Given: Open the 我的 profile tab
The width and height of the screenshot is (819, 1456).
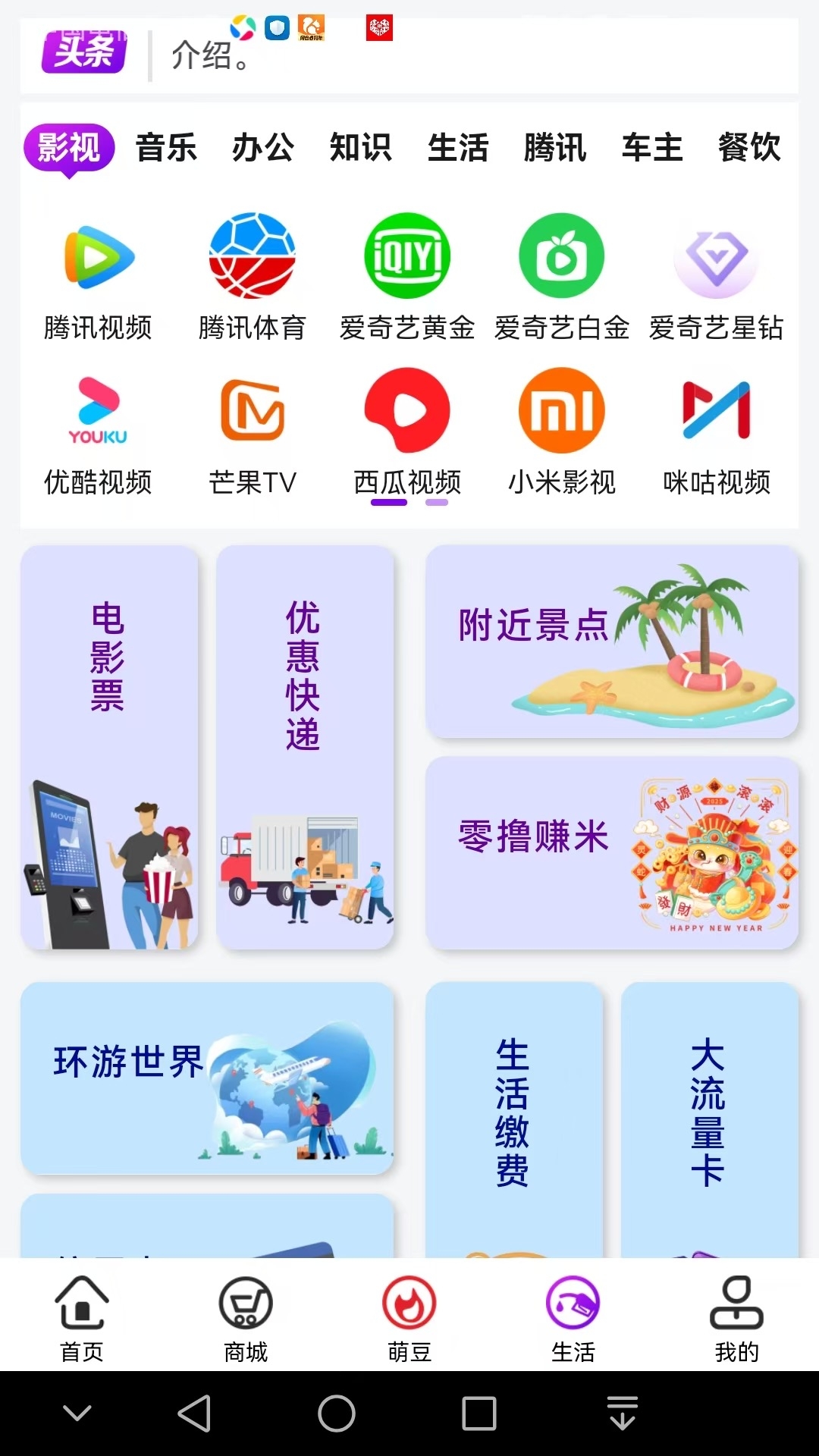Looking at the screenshot, I should coord(736,1318).
